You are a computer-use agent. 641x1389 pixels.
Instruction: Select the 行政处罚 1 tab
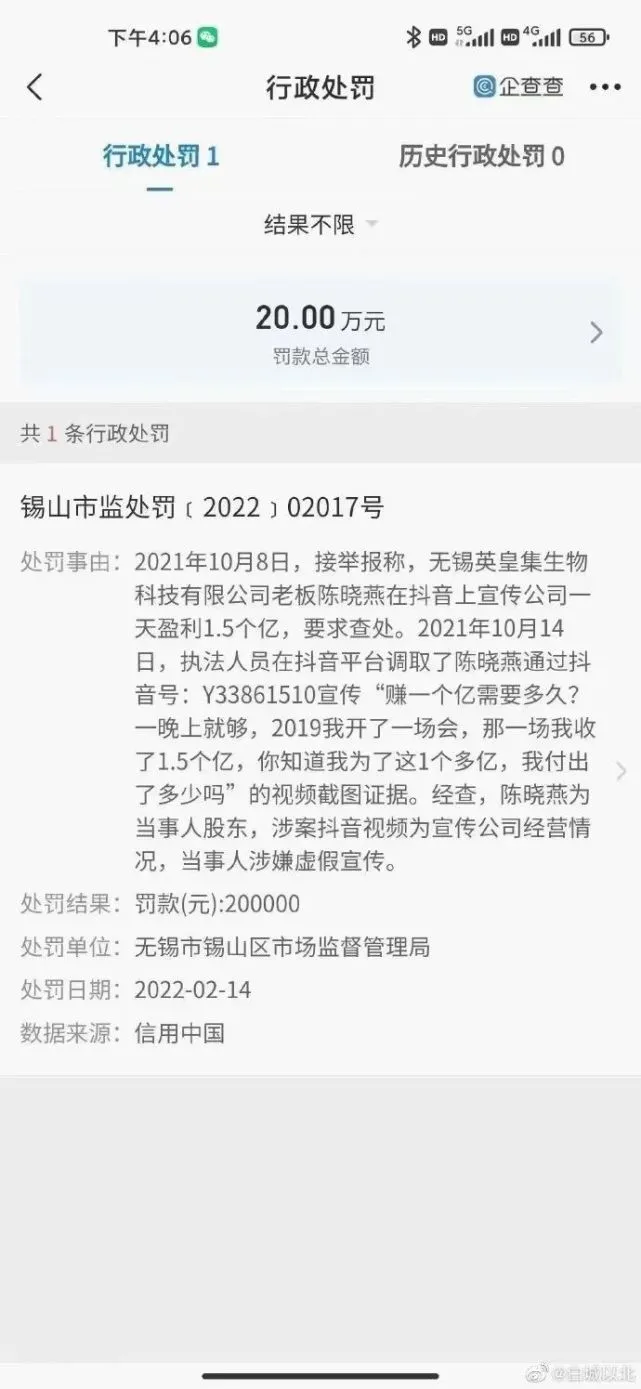(160, 156)
